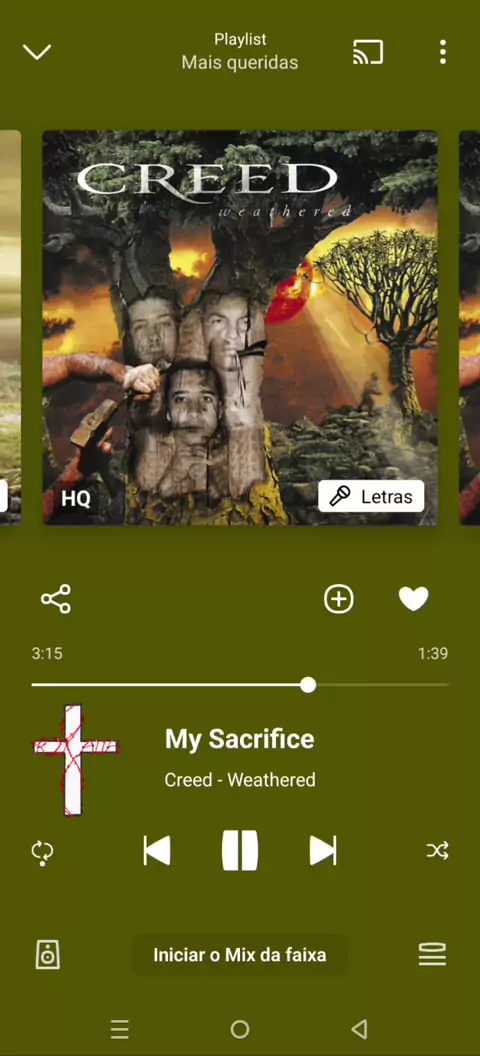
Task: Share the song My Sacrifice
Action: click(x=56, y=599)
